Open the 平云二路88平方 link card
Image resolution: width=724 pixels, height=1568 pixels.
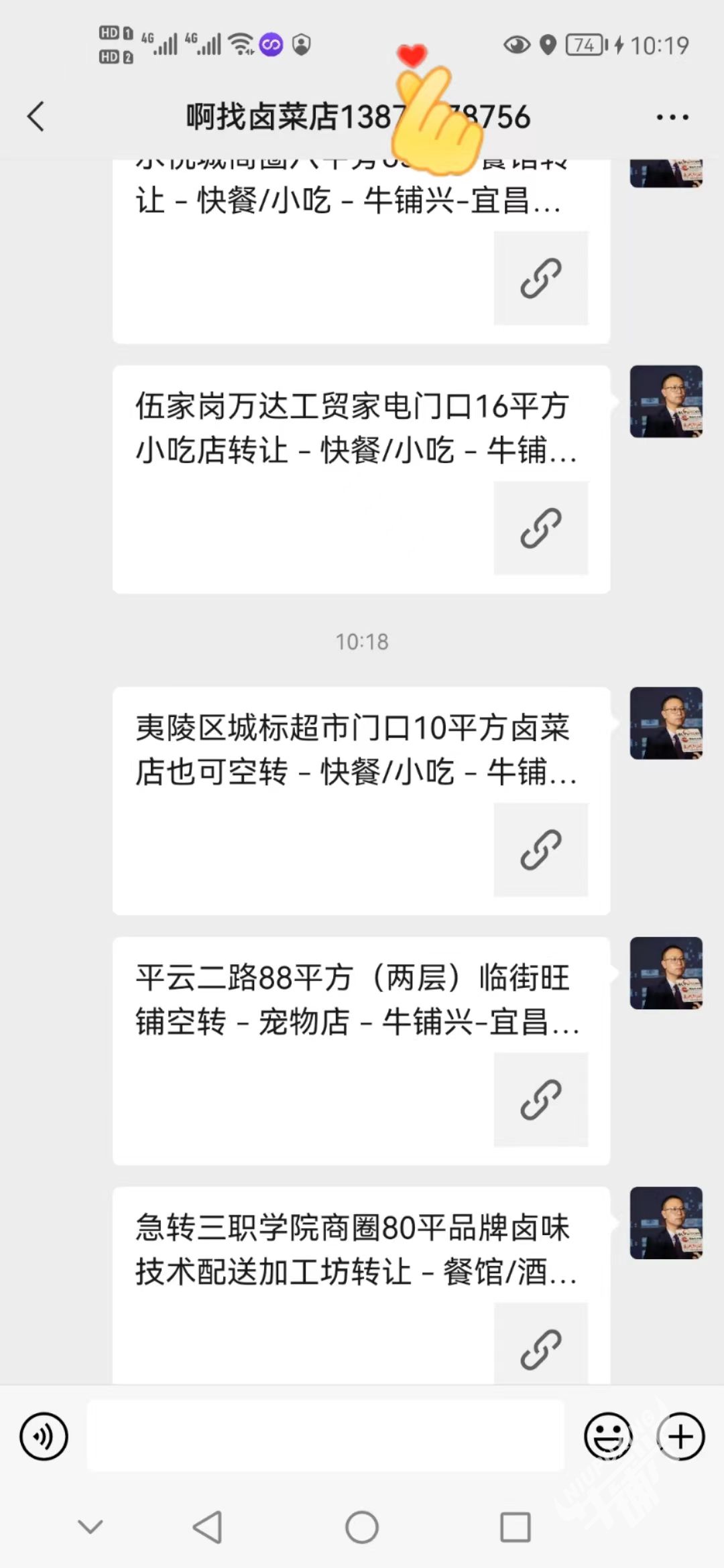point(361,1050)
